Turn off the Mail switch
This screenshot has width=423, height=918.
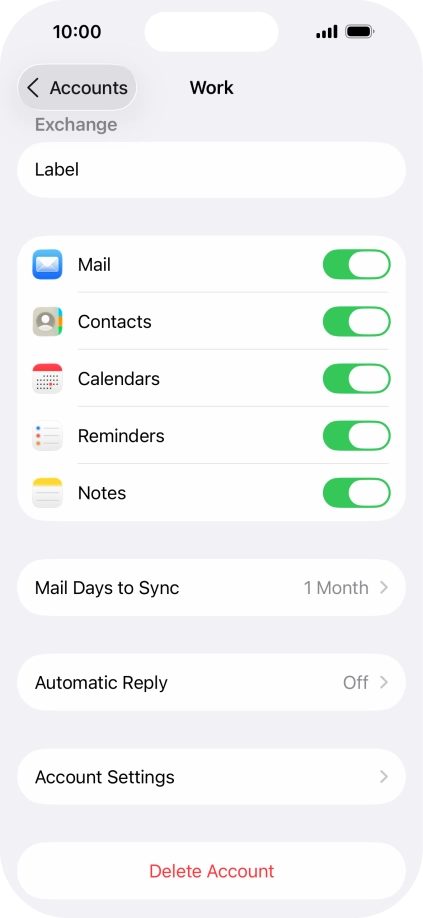356,265
